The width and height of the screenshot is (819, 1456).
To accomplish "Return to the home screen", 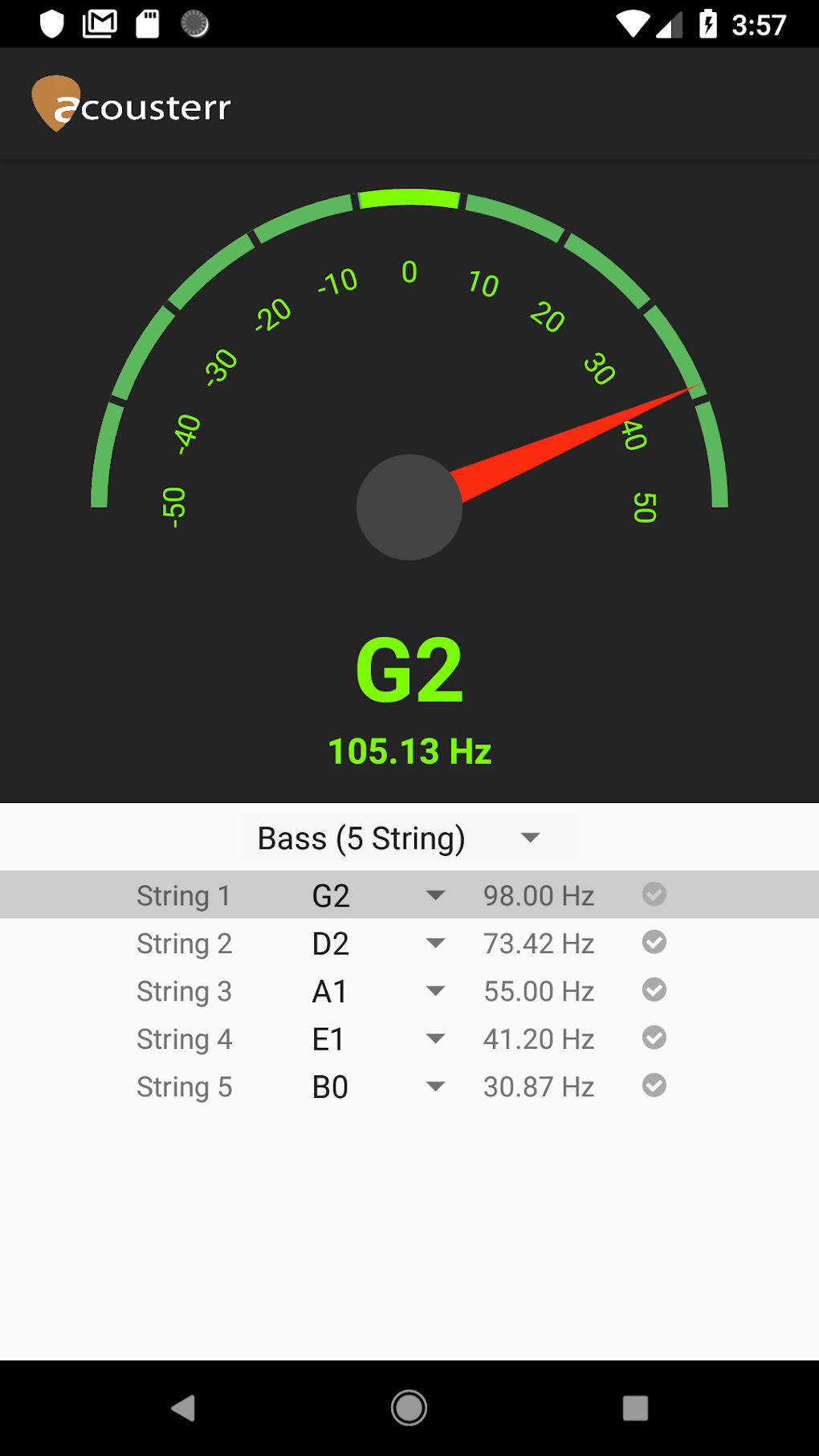I will 409,1407.
